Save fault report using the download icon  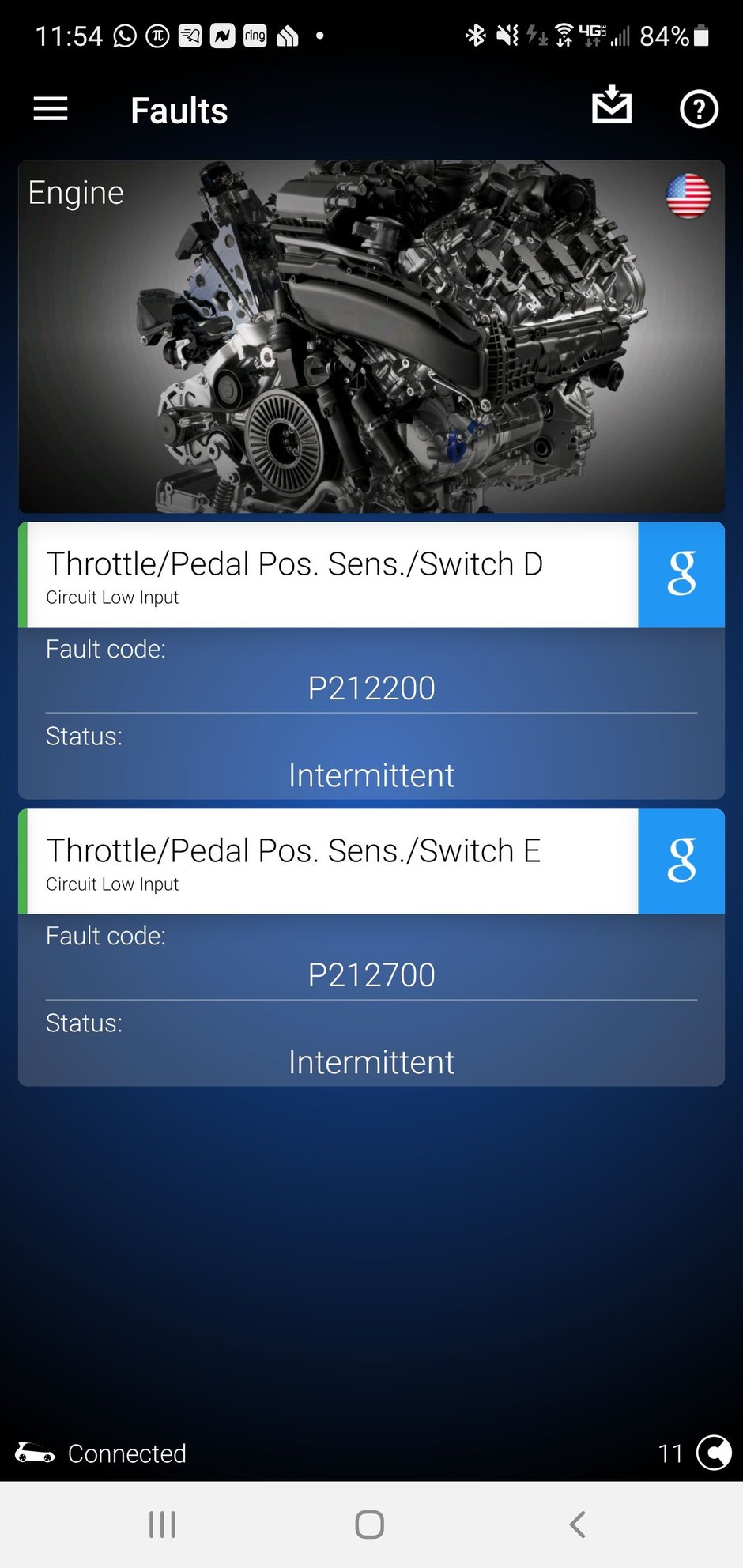612,107
